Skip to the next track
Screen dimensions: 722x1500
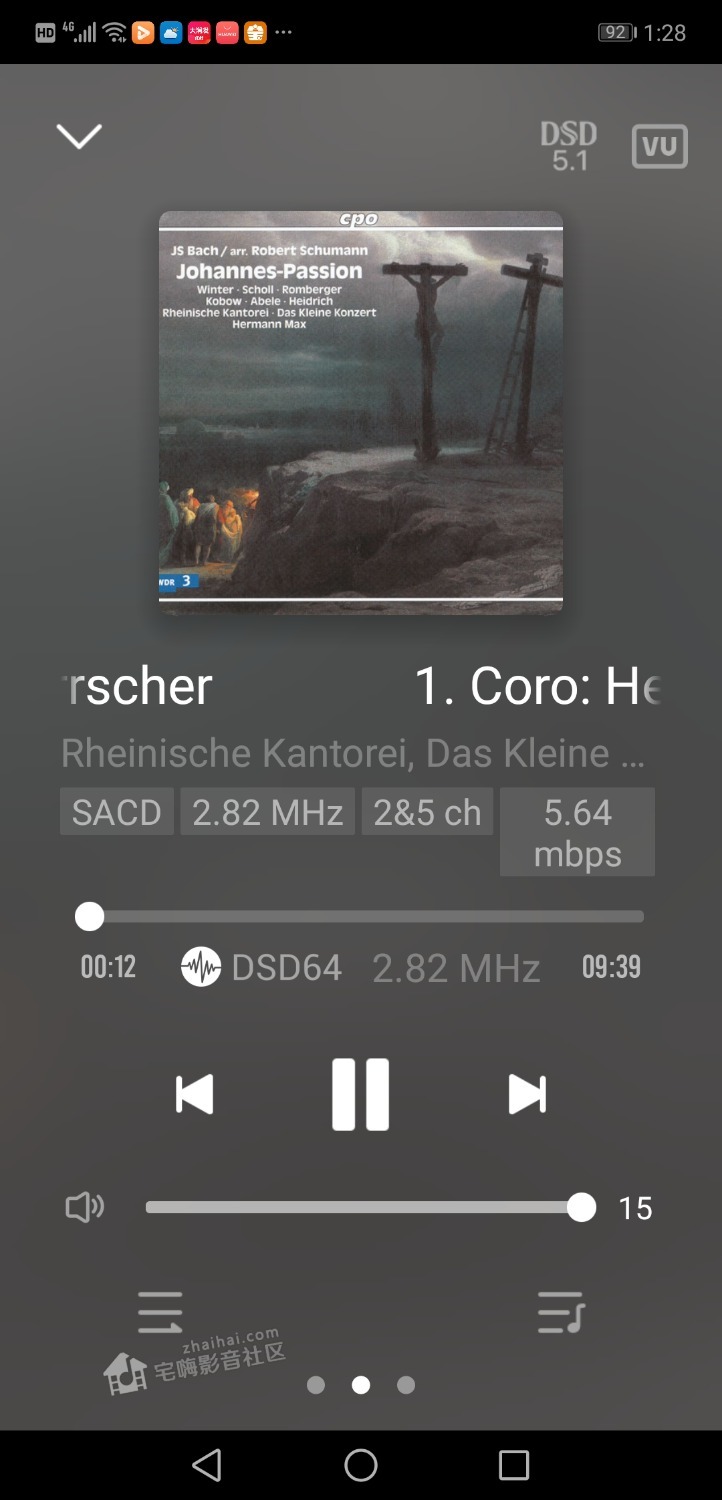pyautogui.click(x=527, y=1094)
